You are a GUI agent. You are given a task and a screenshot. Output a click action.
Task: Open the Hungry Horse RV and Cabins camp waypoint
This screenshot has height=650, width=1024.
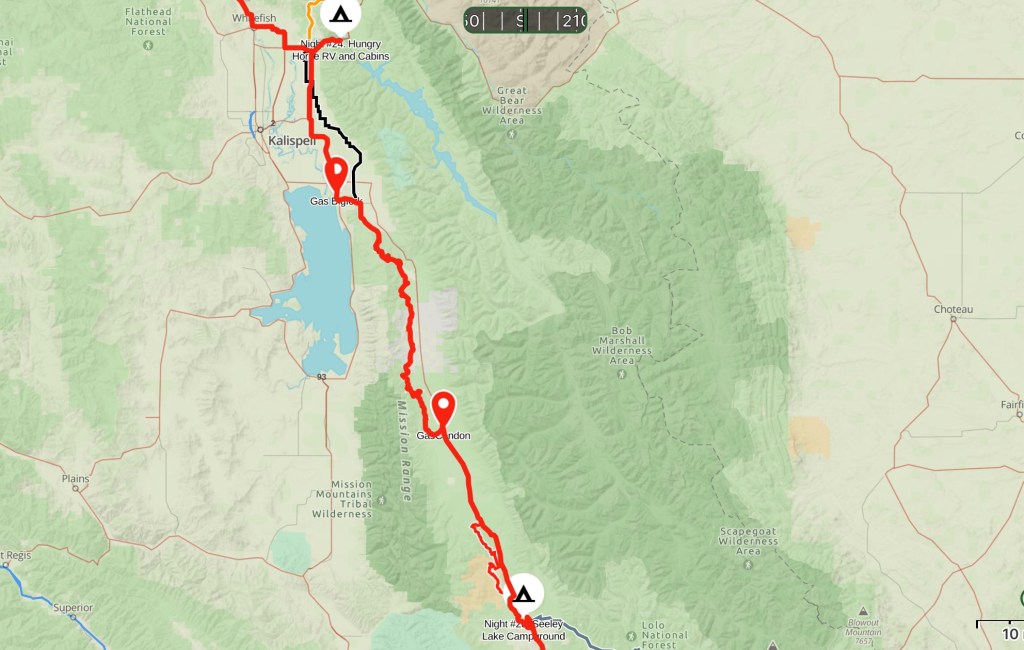coord(340,17)
